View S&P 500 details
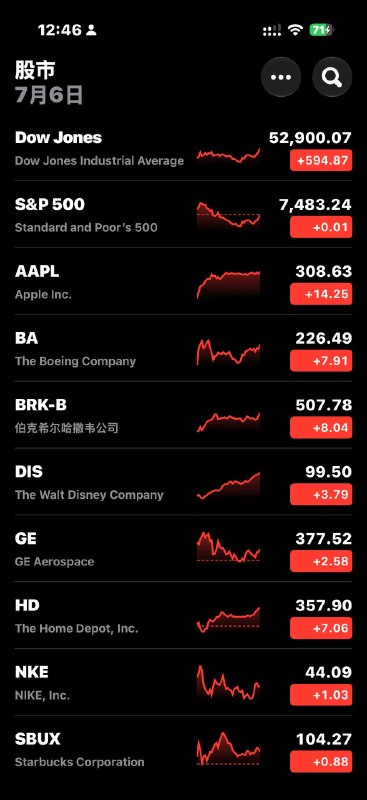 pos(183,215)
